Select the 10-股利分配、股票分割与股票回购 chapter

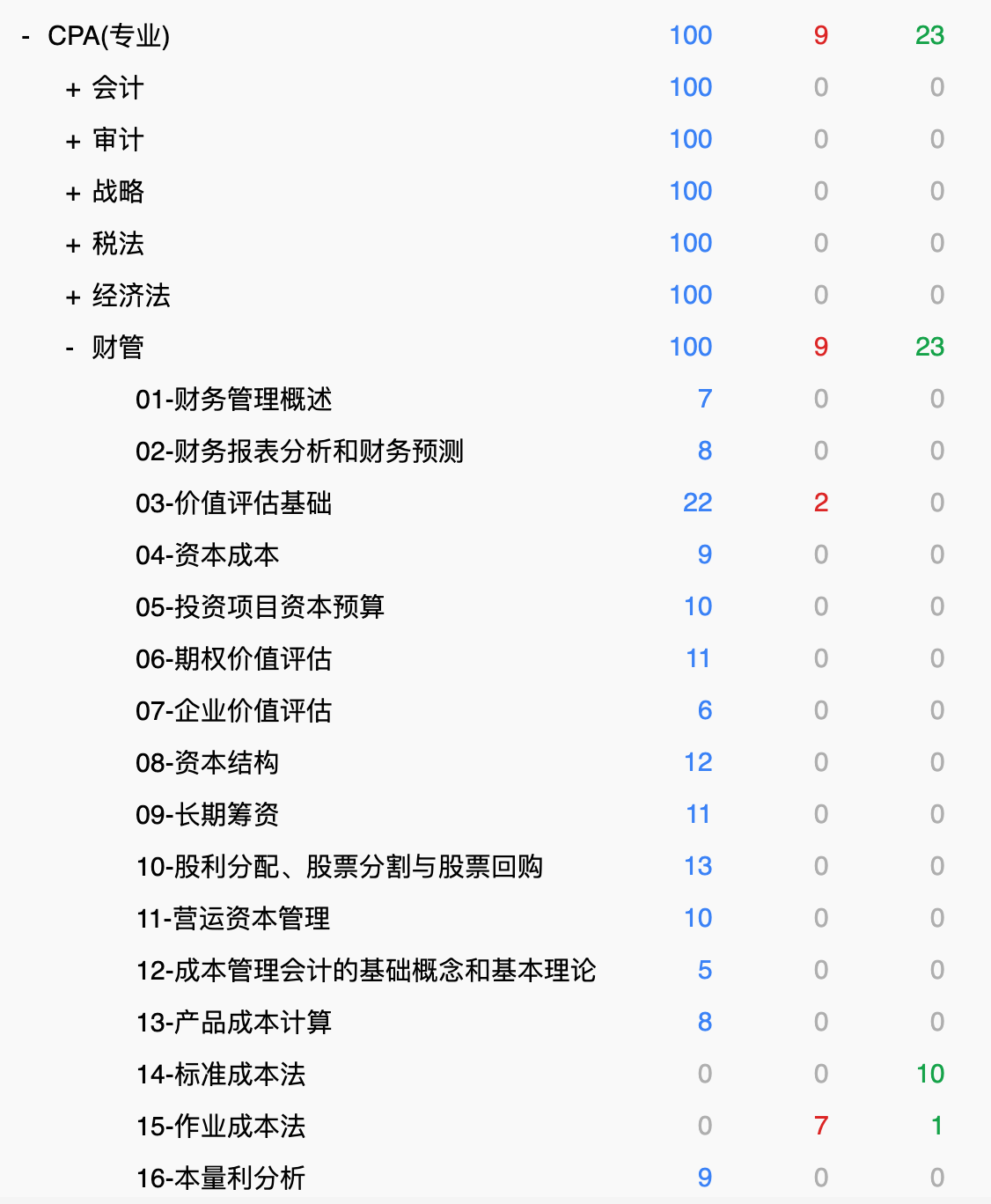coord(340,866)
